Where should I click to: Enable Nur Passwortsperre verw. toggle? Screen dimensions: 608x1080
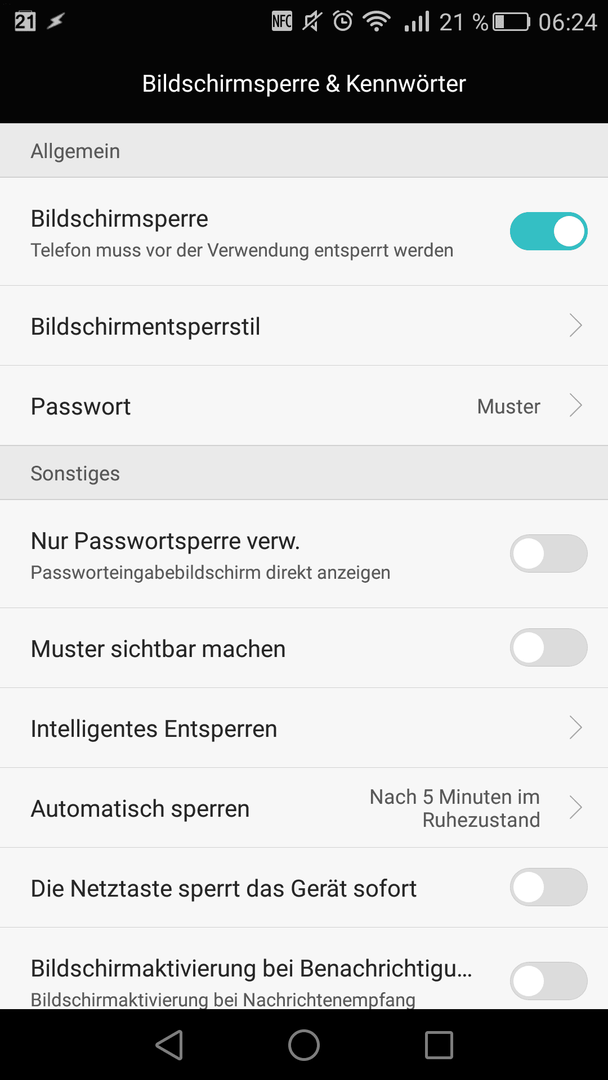[x=548, y=553]
